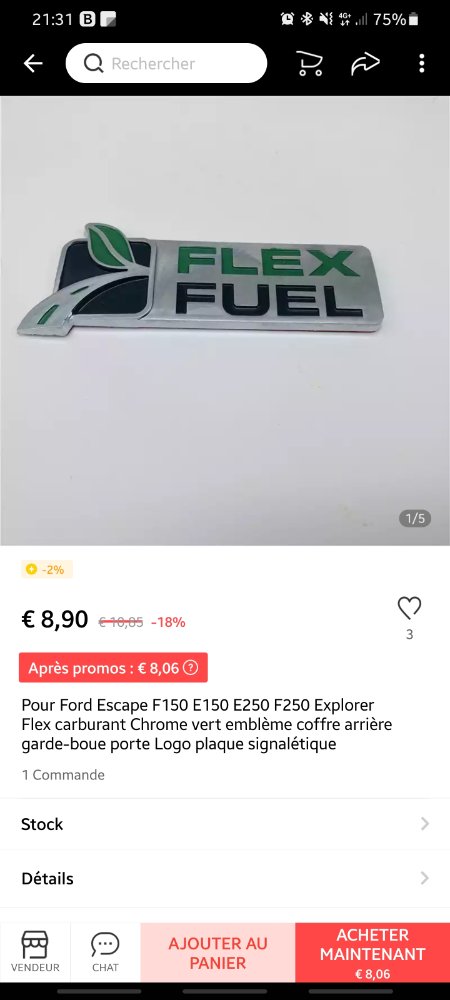Go back with the top-left arrow
Viewport: 450px width, 1000px height.
point(33,63)
